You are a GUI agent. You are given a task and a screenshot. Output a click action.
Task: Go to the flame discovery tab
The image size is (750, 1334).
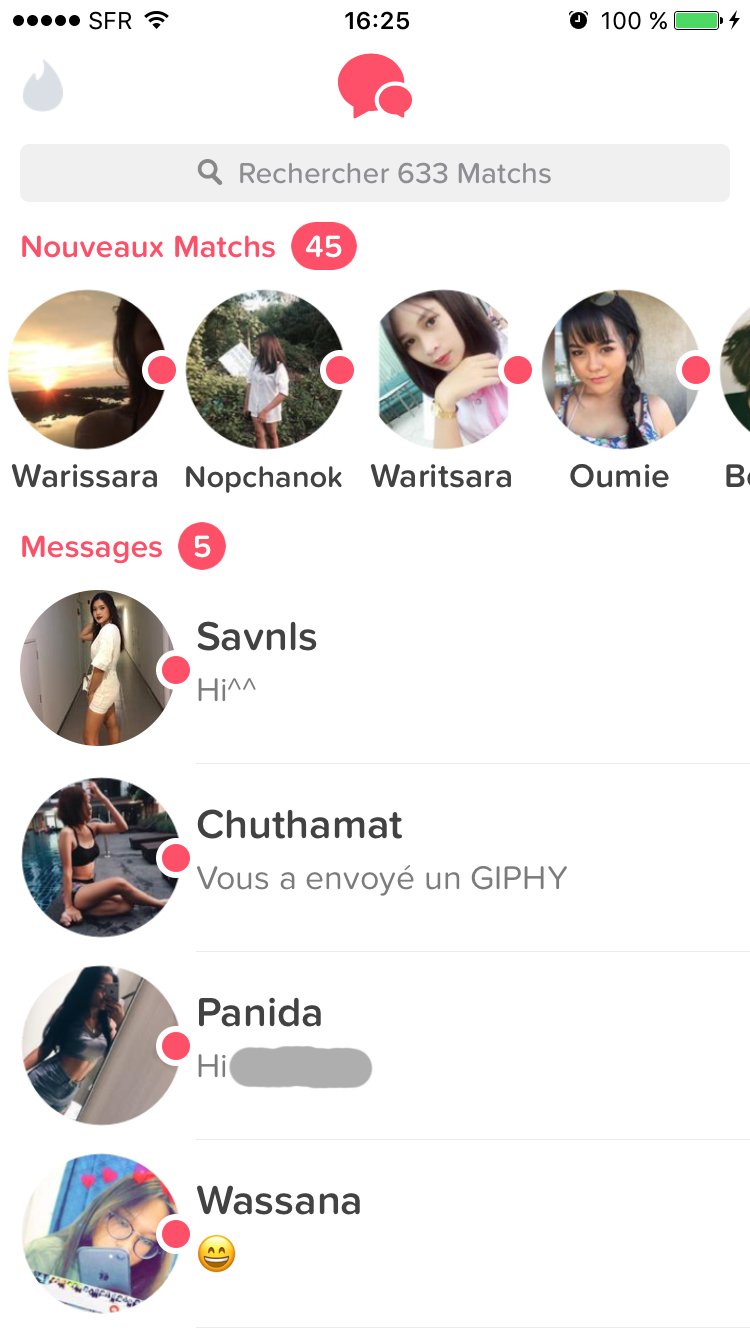tap(43, 88)
